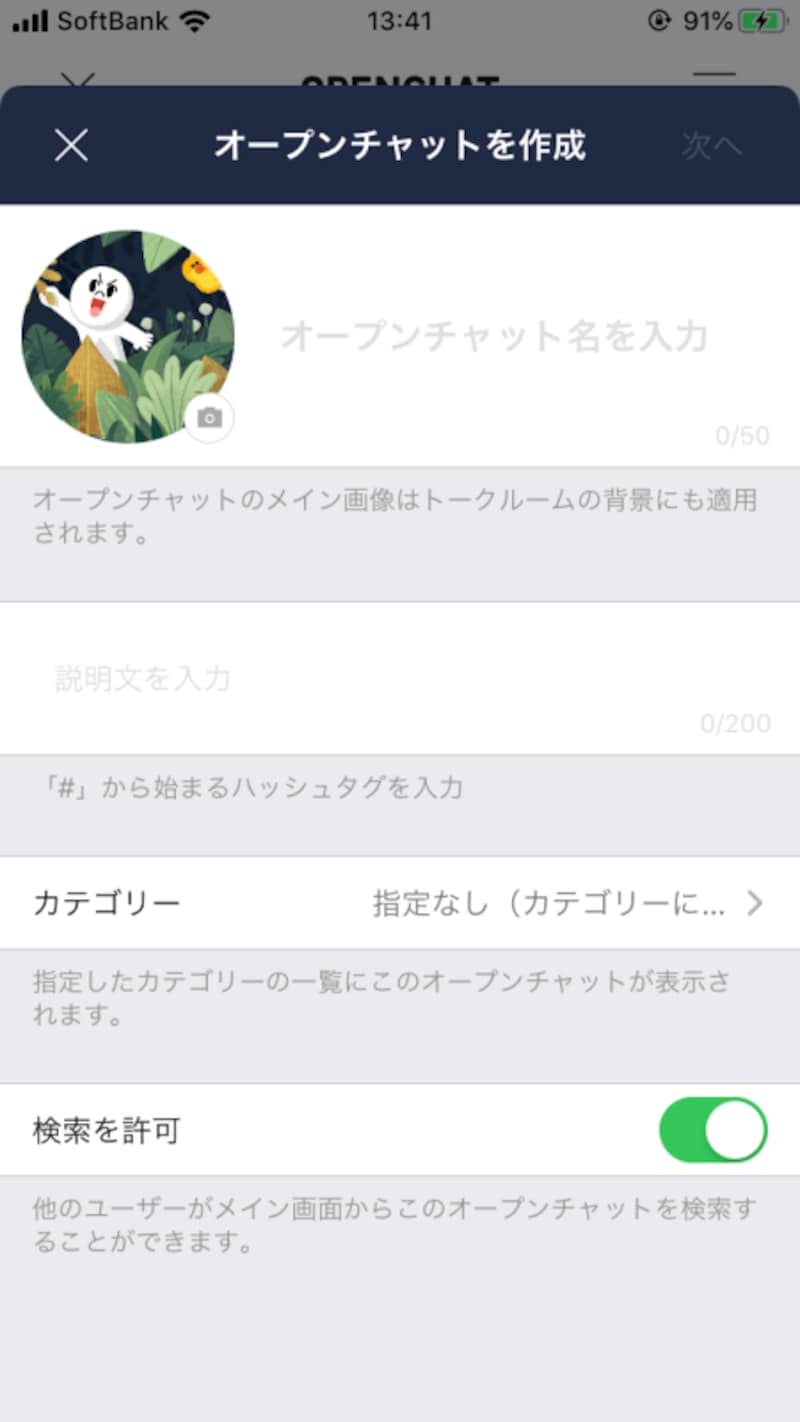Disable the 検索を許可 switch
The height and width of the screenshot is (1422, 800).
[712, 1130]
